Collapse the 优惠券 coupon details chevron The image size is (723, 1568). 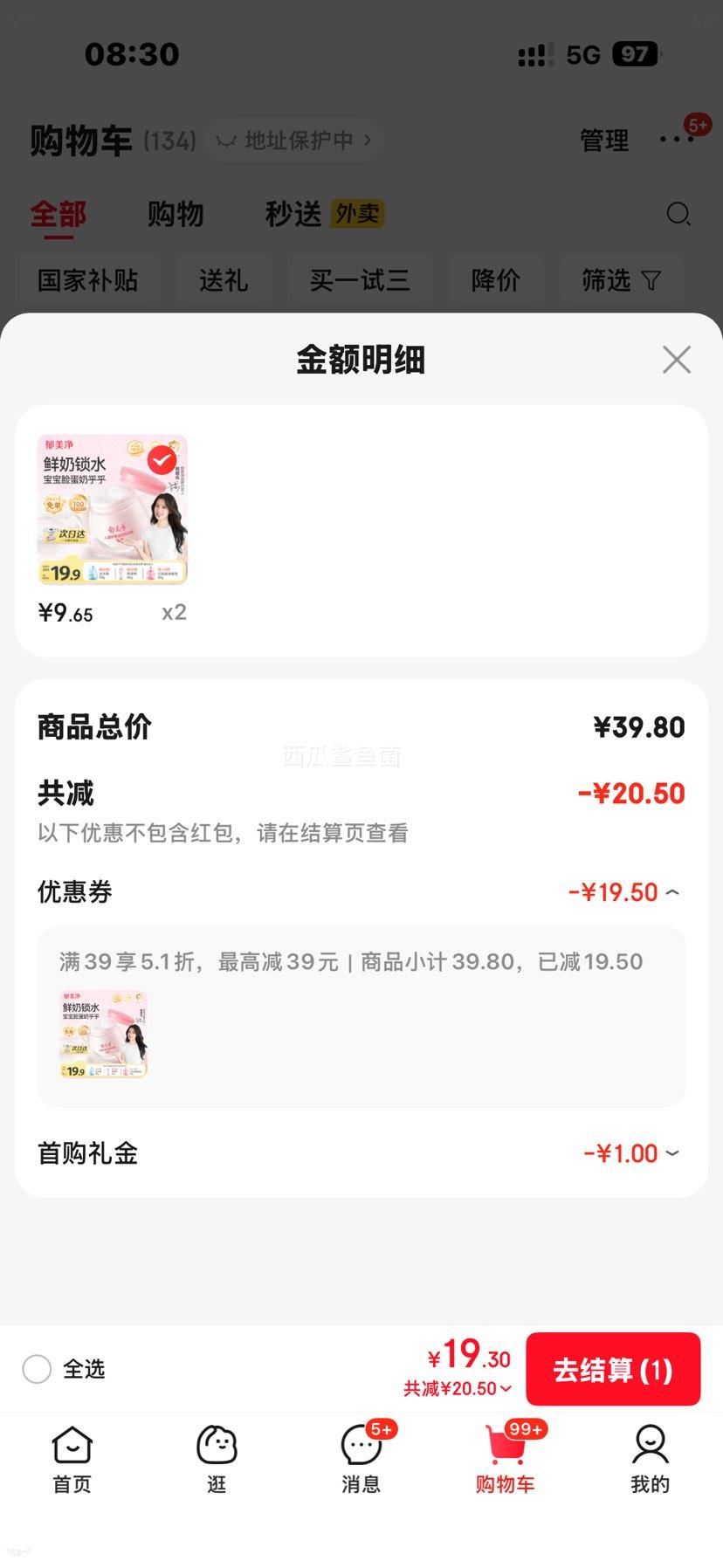pos(672,891)
